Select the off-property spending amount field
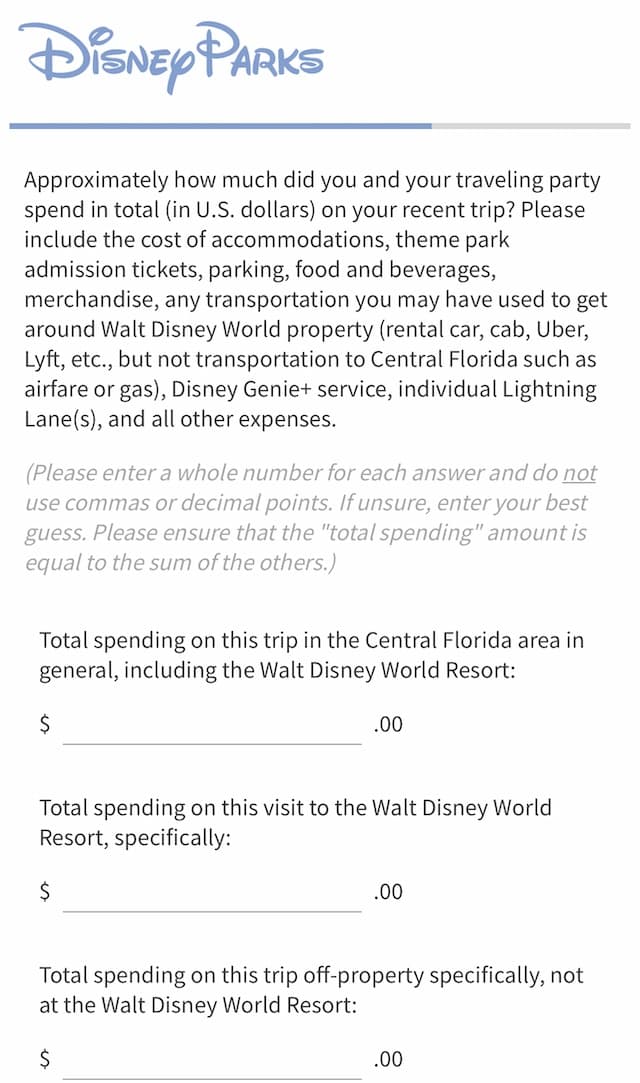640x1083 pixels. tap(212, 1060)
